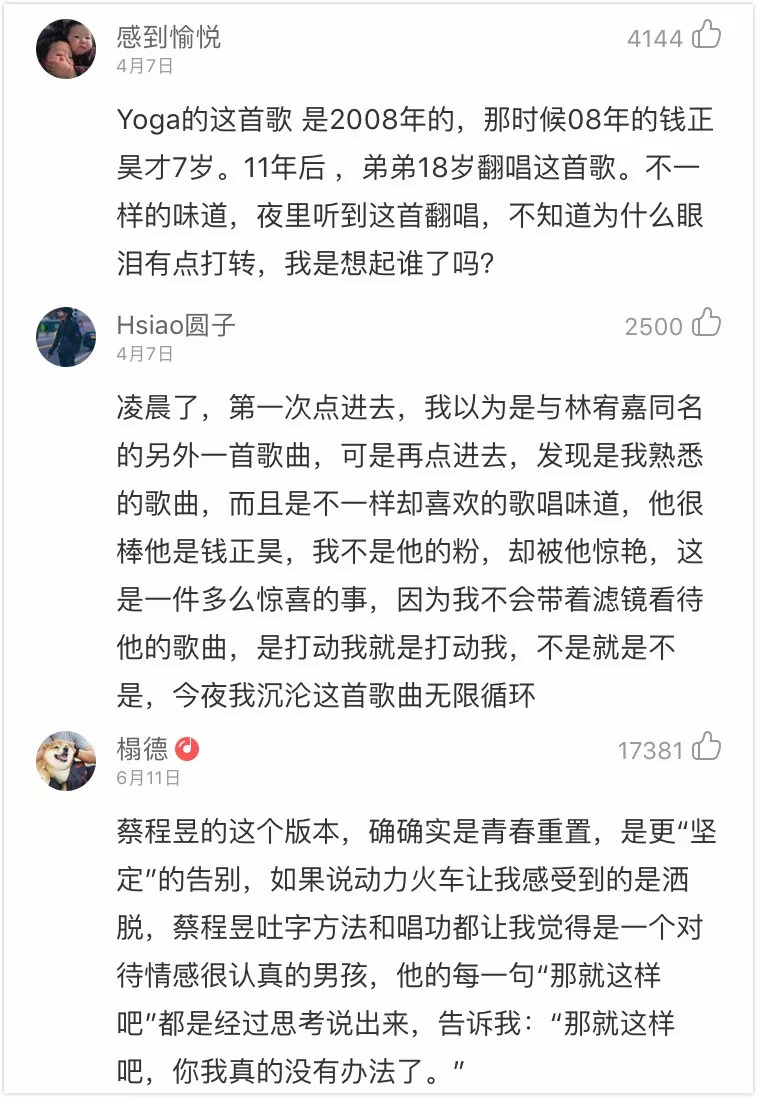Open the shiba dog avatar of 榻德

pyautogui.click(x=66, y=761)
